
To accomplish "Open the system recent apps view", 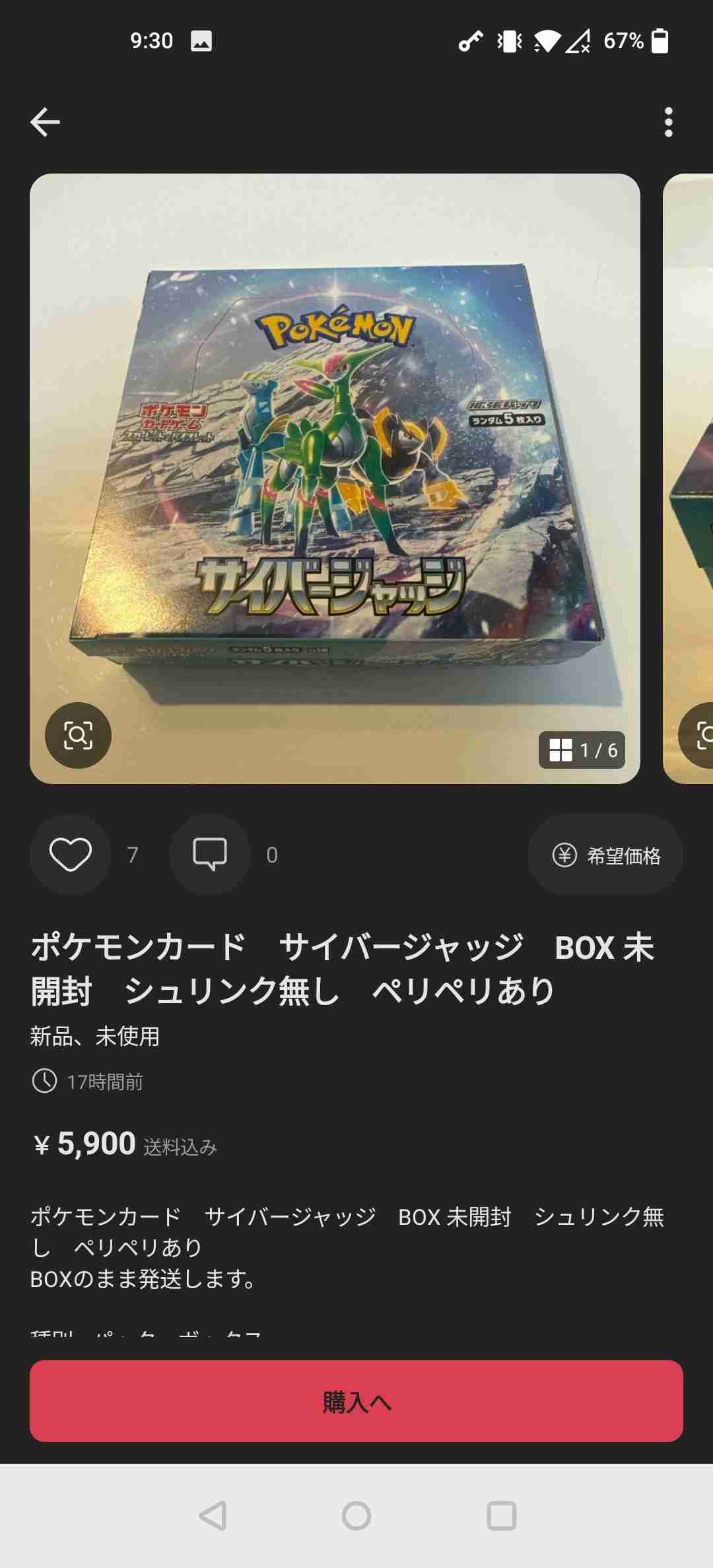I will [501, 1516].
